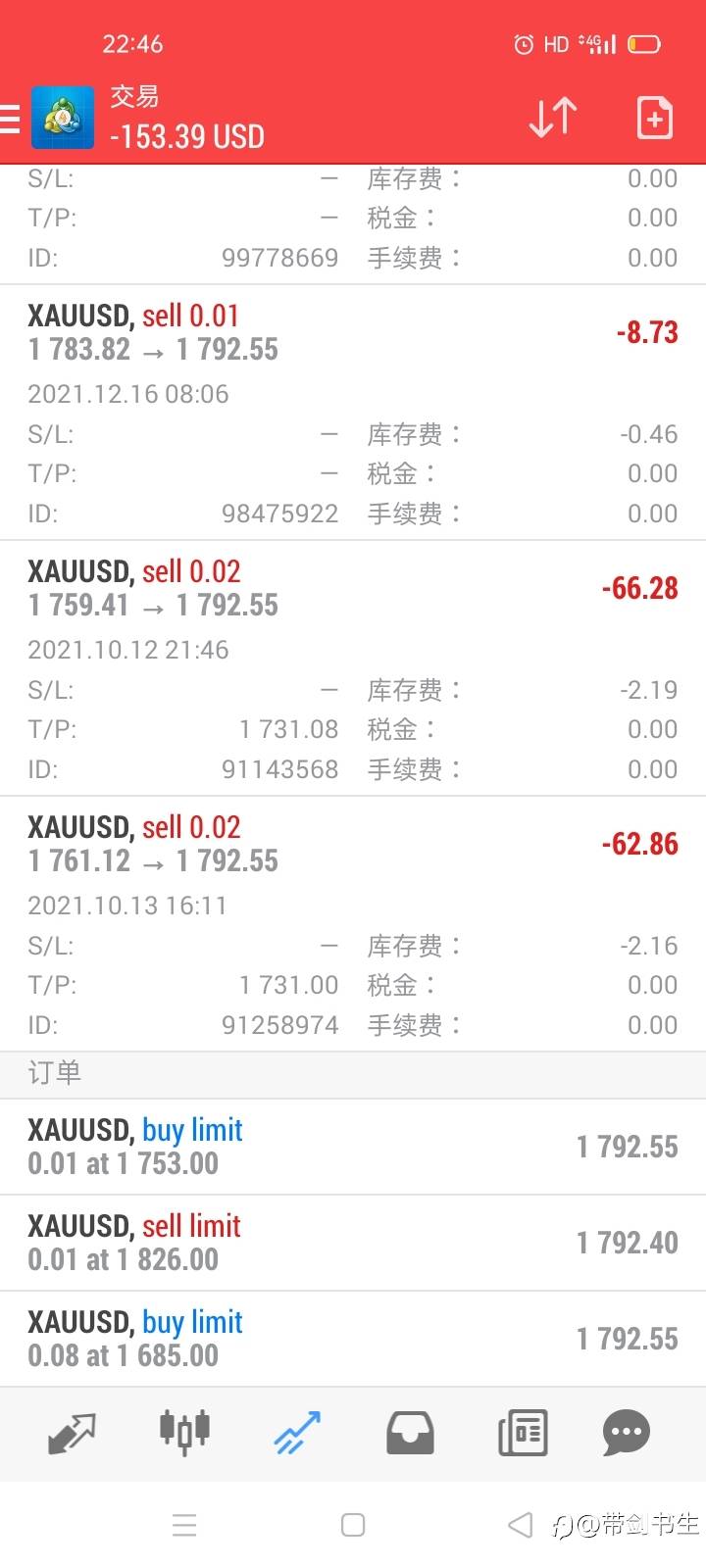This screenshot has width=706, height=1568.
Task: Tap the system home button
Action: pos(353,1525)
